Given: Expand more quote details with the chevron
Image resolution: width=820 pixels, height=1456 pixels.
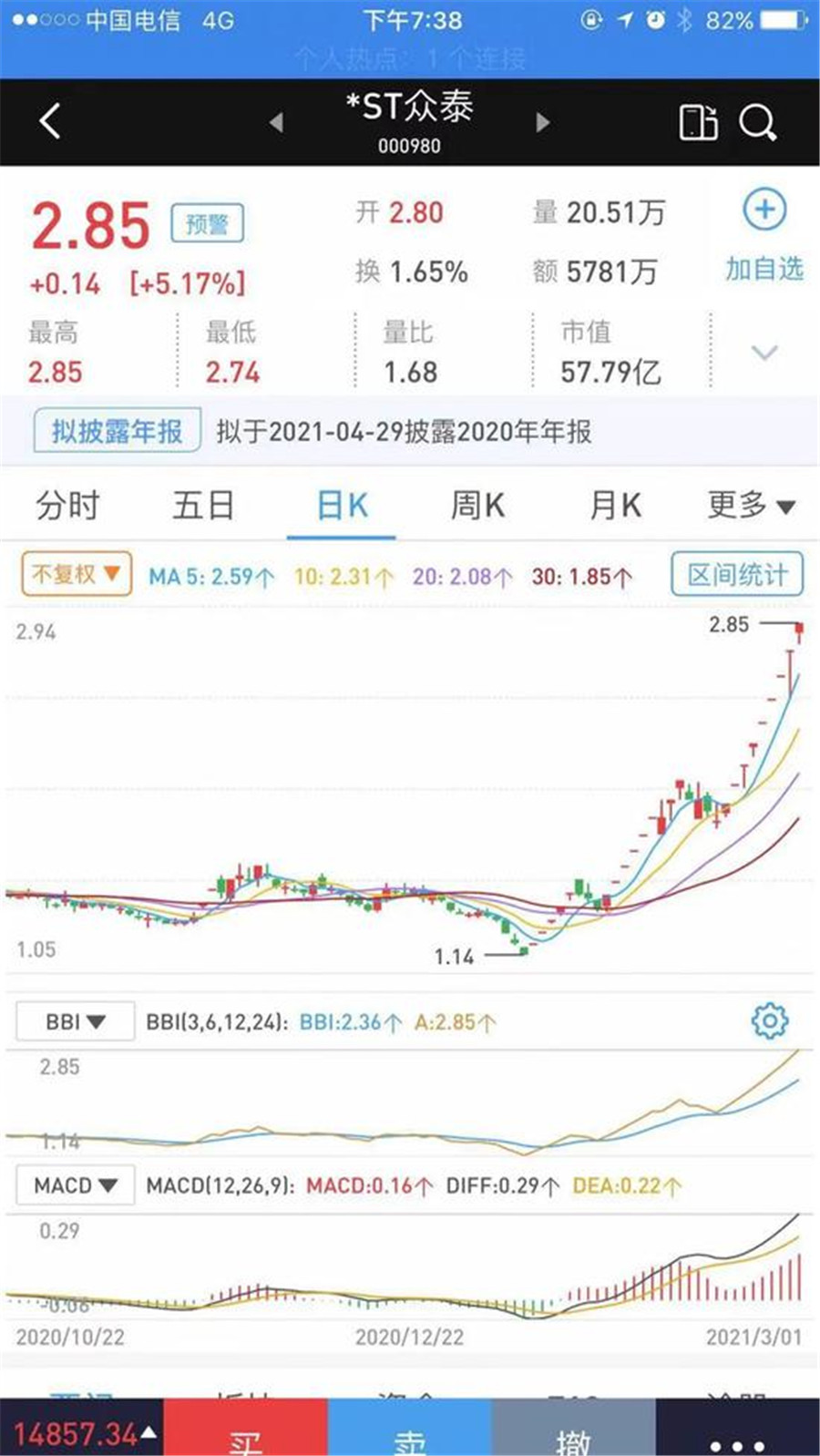Looking at the screenshot, I should (x=764, y=352).
